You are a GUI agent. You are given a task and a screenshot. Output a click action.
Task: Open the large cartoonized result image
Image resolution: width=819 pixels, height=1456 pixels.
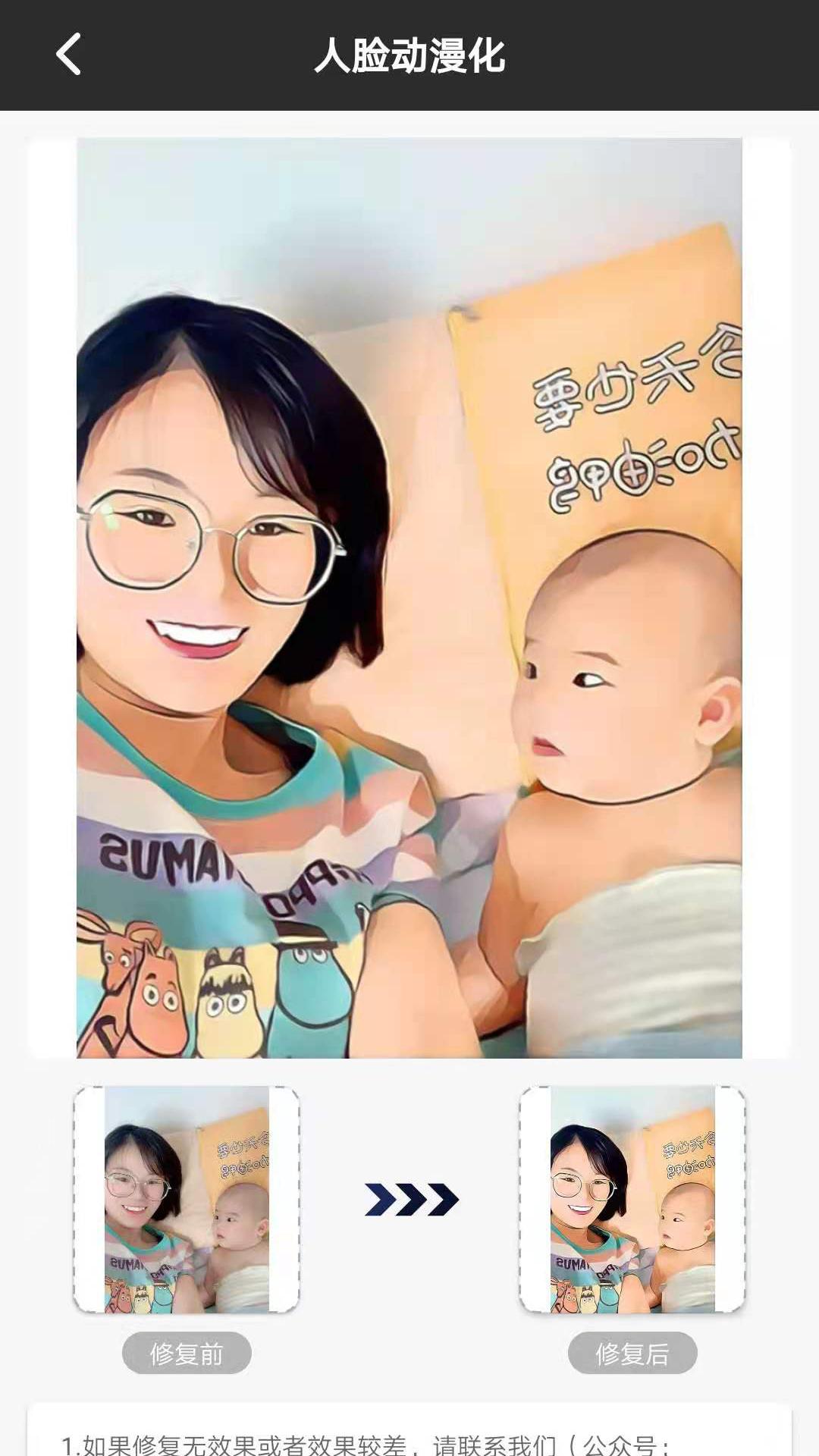409,598
